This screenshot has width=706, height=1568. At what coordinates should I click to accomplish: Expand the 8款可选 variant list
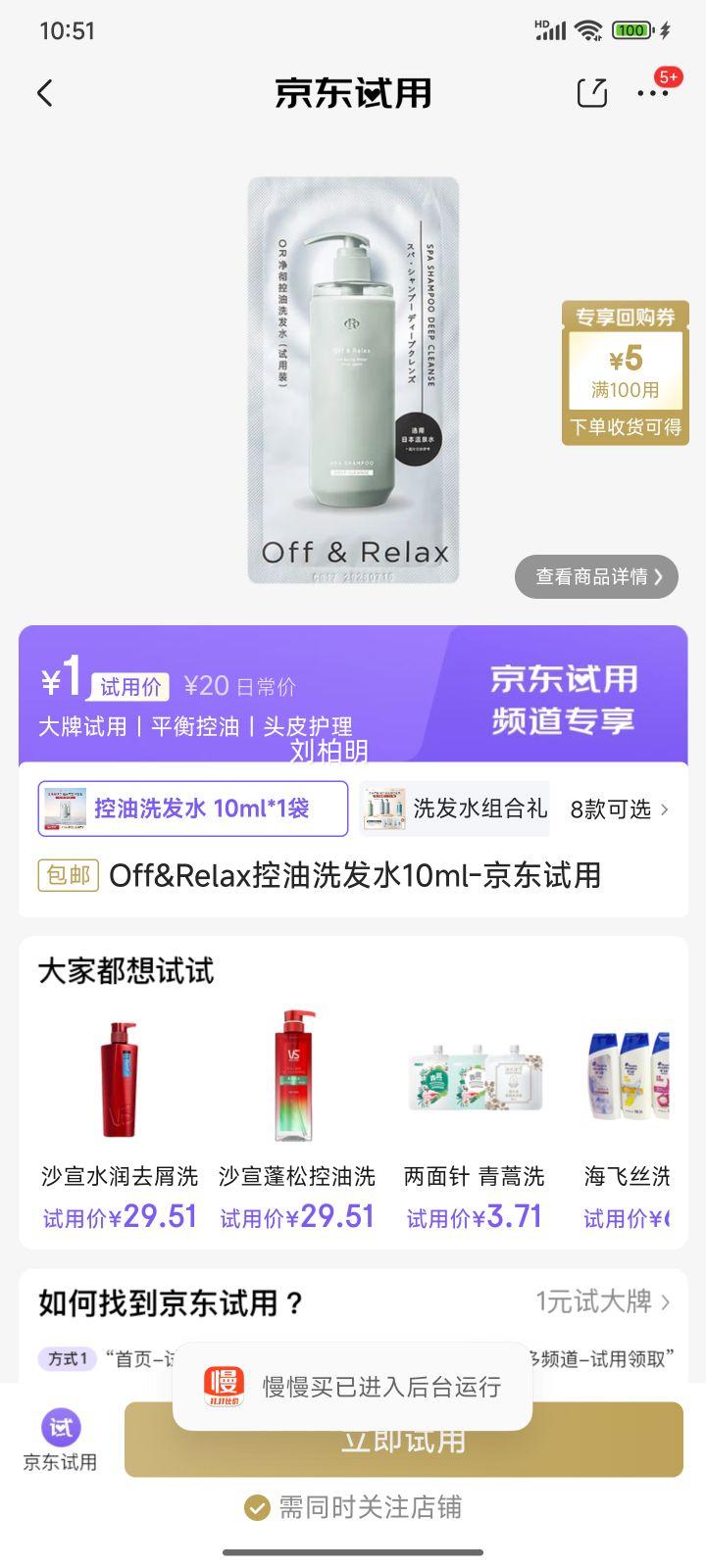(x=620, y=809)
